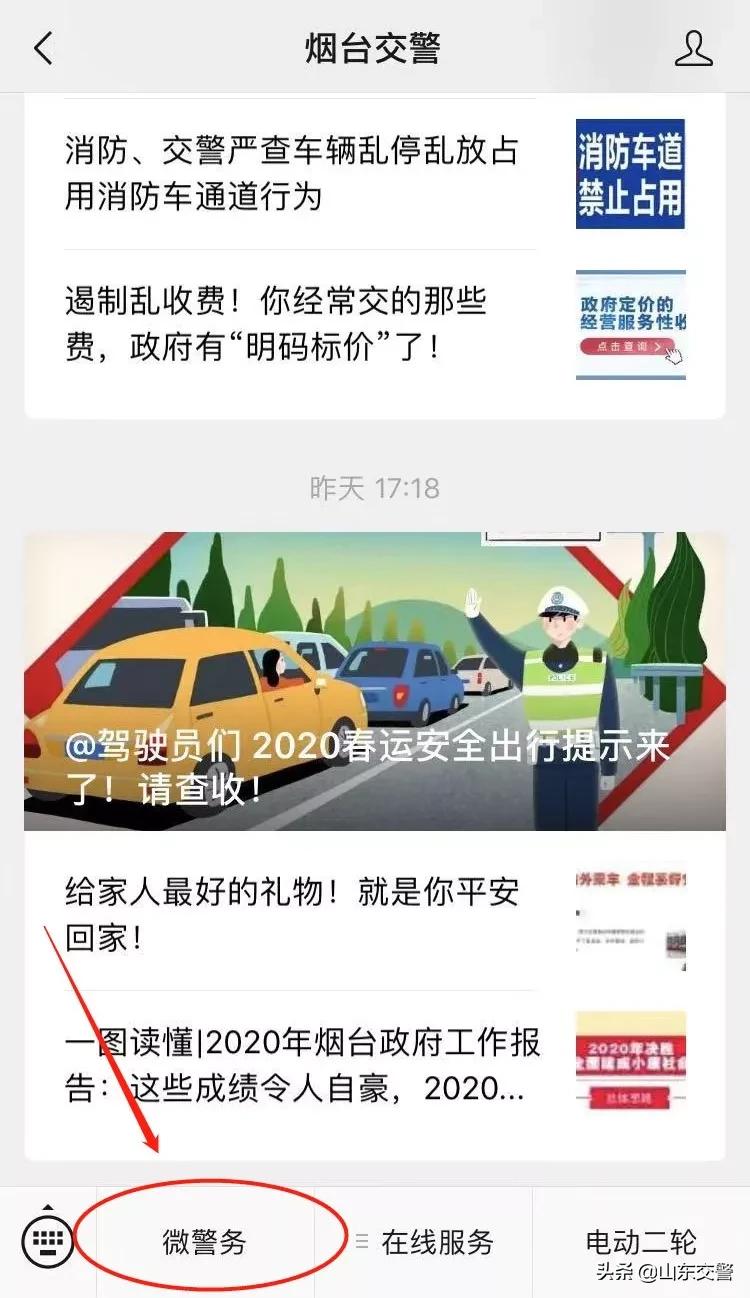The image size is (750, 1298).
Task: Tap the 政府定价的经营服务性收费 thumbnail
Action: (x=630, y=320)
